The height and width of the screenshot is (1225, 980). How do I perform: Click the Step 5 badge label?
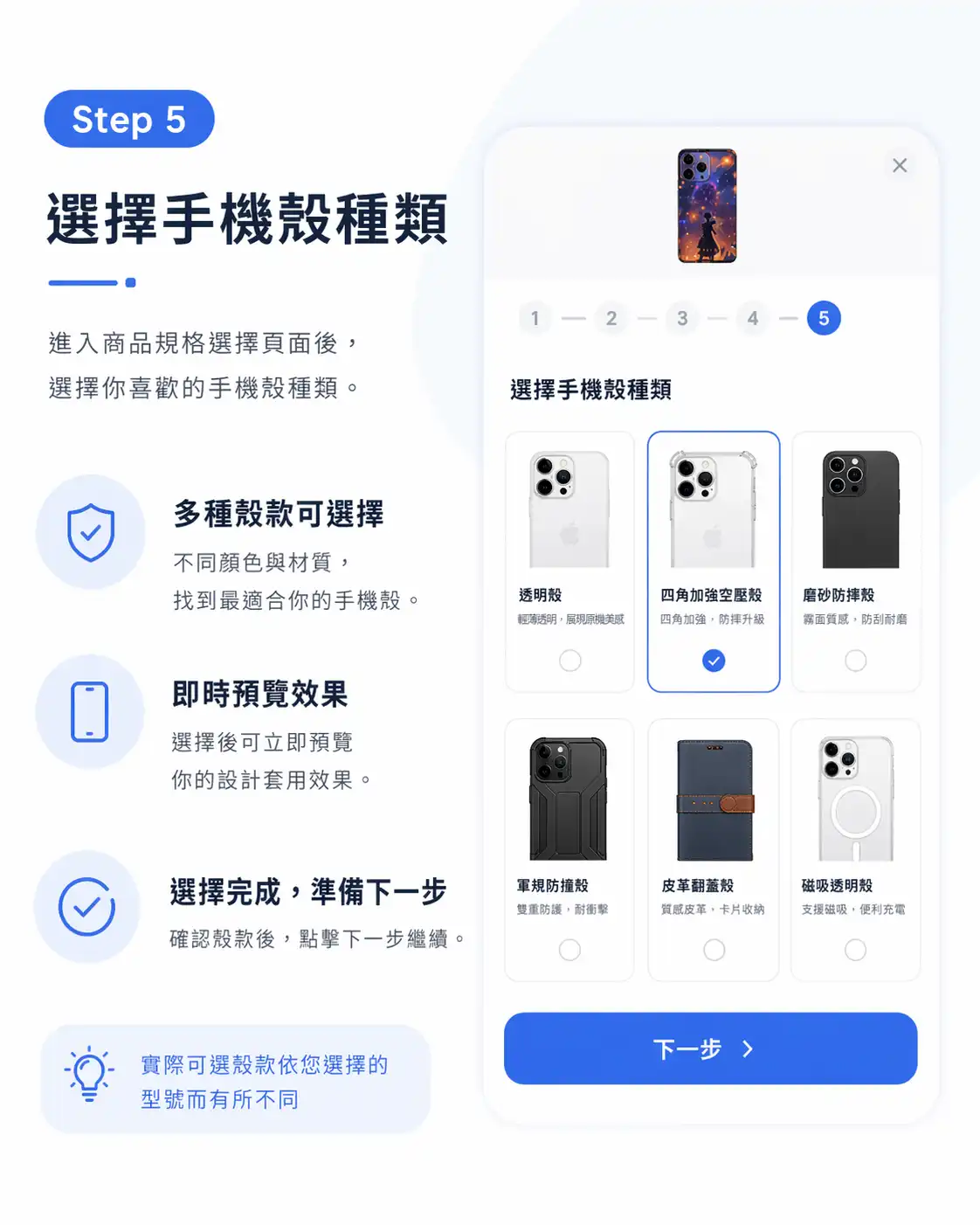pyautogui.click(x=129, y=119)
